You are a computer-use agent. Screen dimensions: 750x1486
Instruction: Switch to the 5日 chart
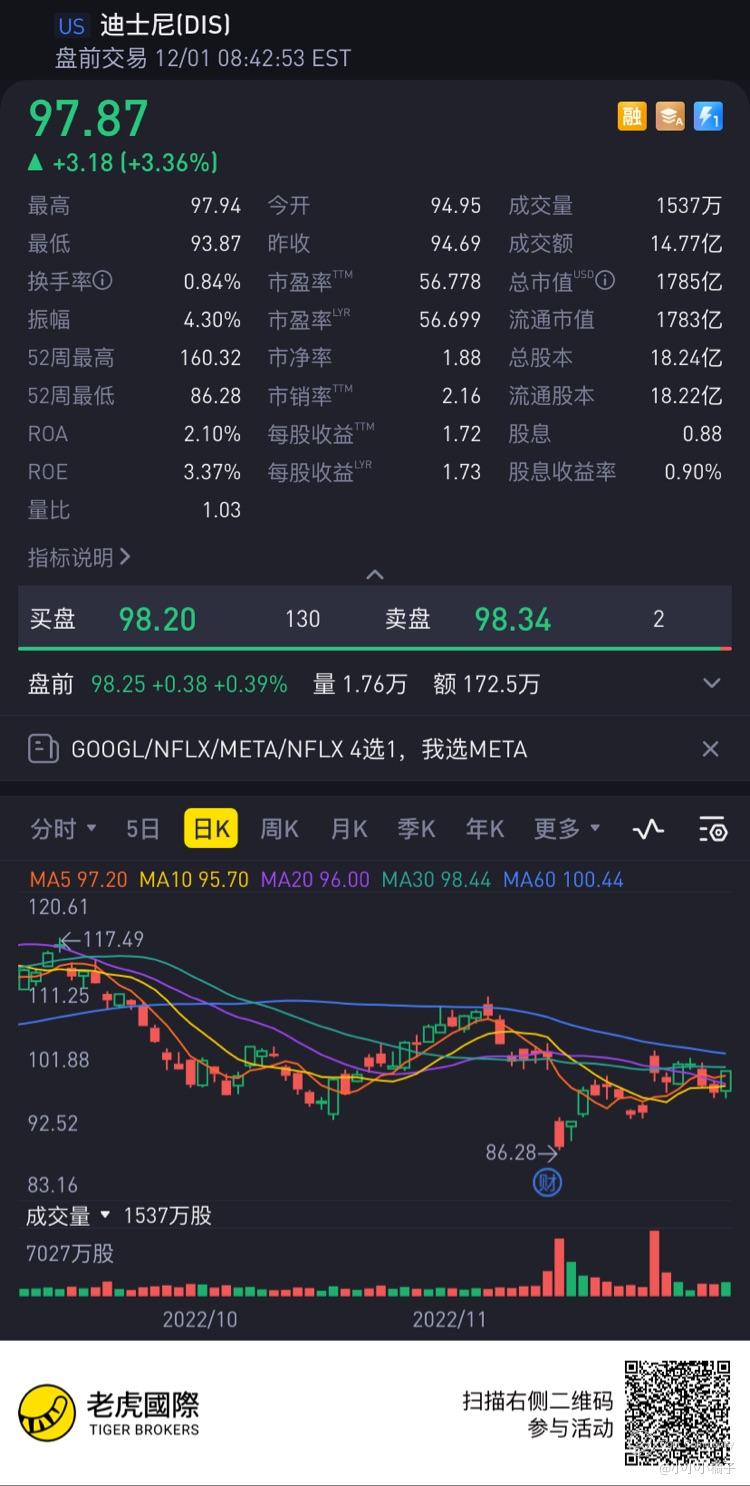click(x=143, y=828)
